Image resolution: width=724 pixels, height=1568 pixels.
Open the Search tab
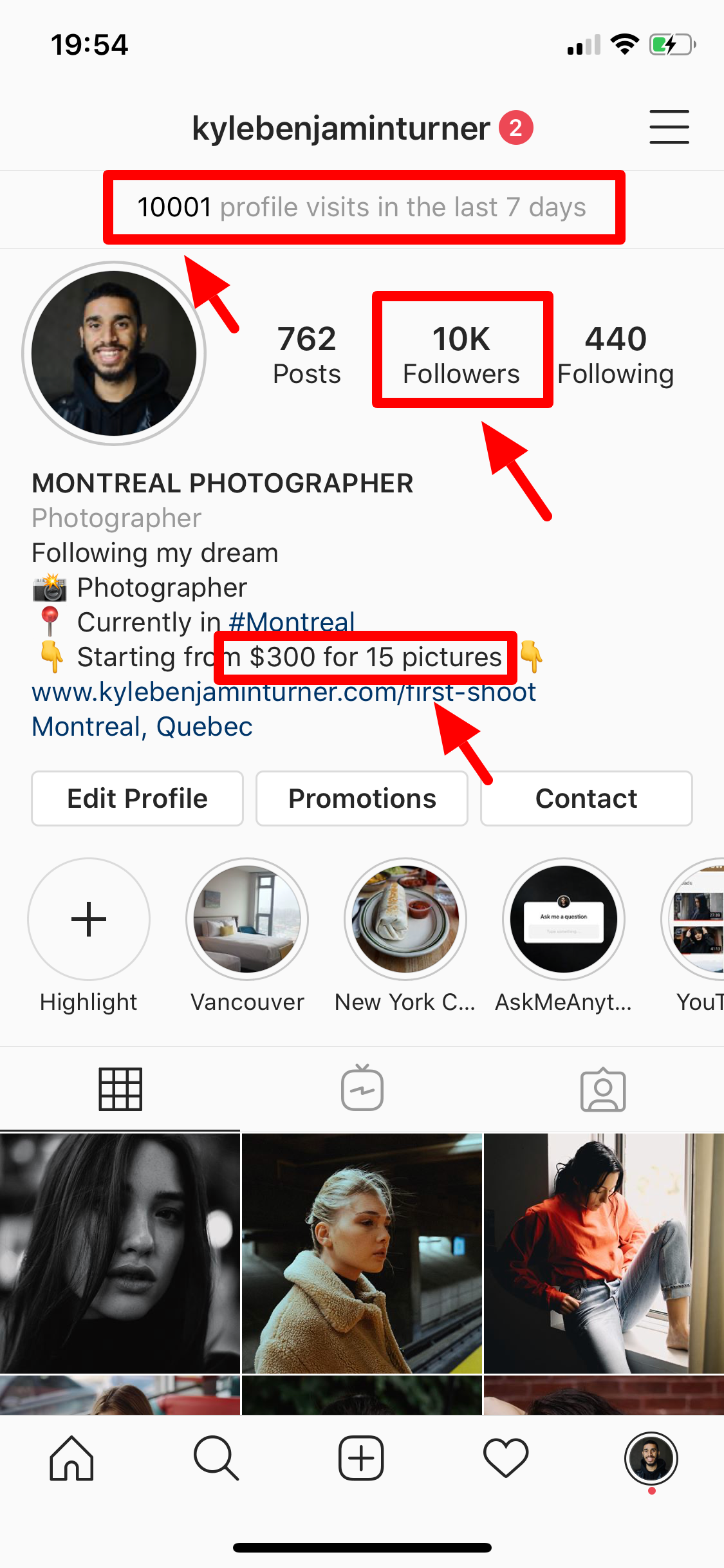[x=216, y=1458]
